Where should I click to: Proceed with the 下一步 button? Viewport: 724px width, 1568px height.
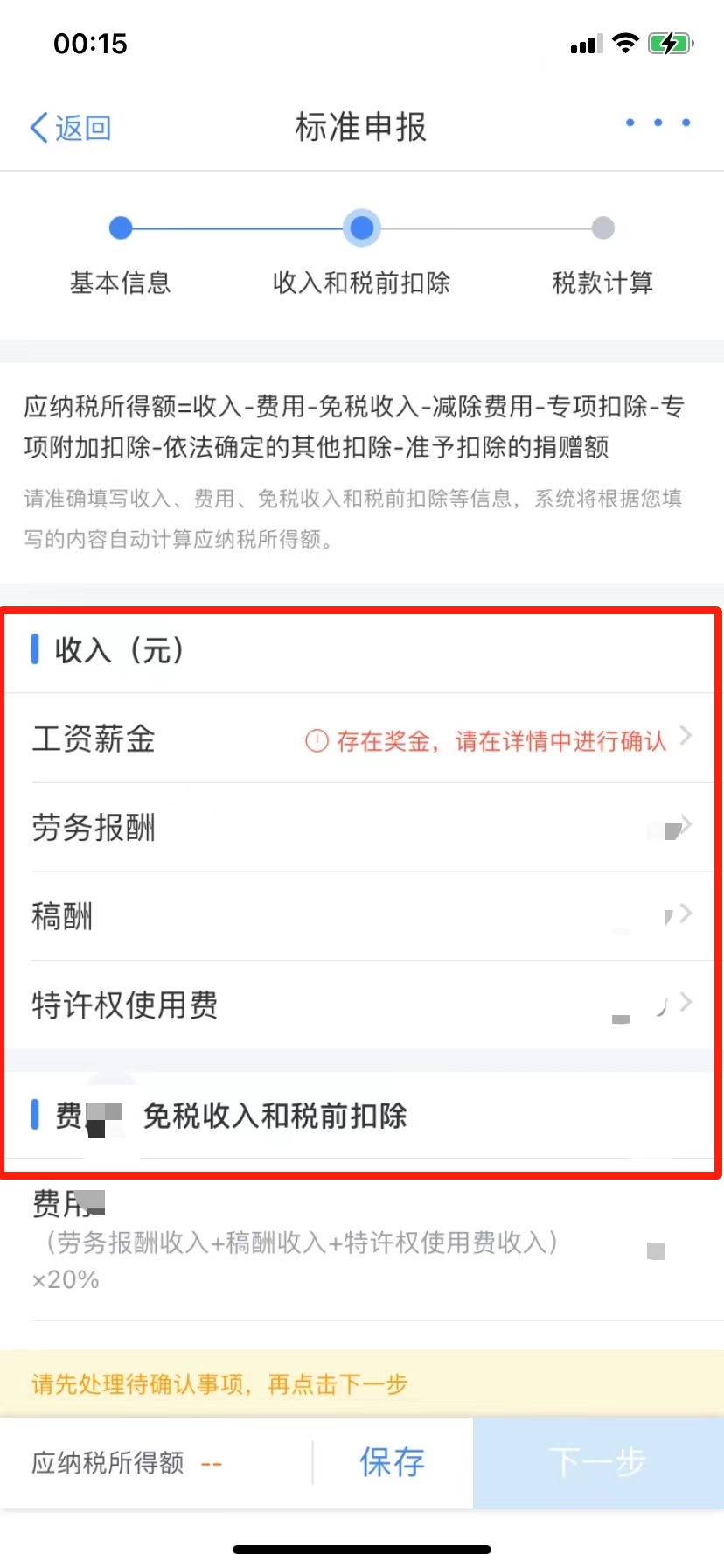pyautogui.click(x=597, y=1461)
